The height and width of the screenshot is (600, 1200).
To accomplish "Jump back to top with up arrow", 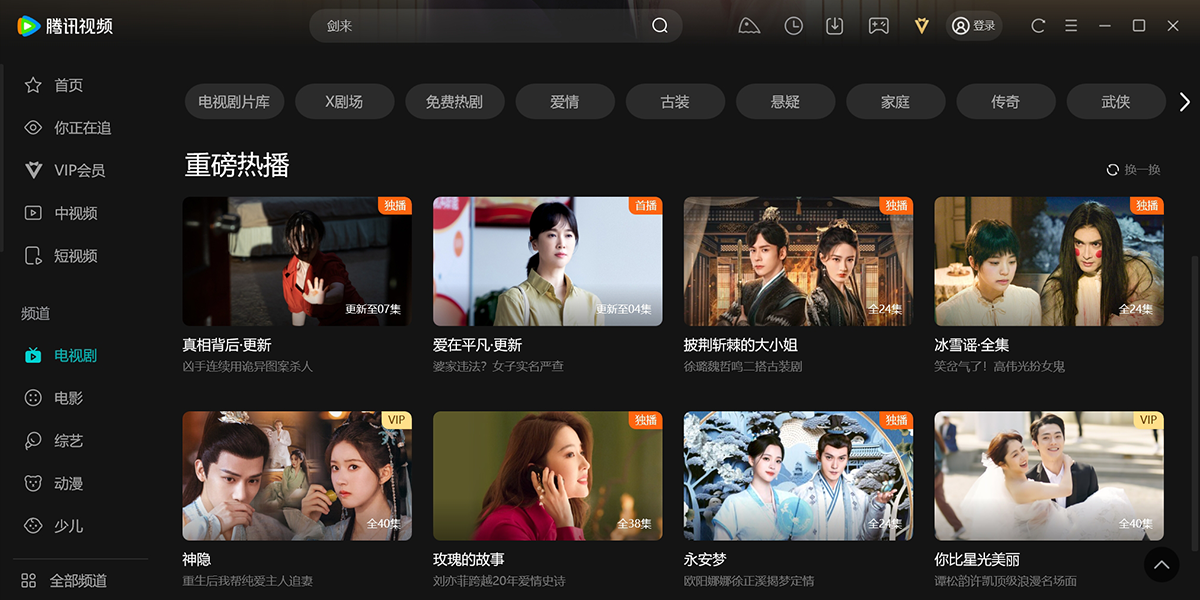I will tap(1161, 565).
